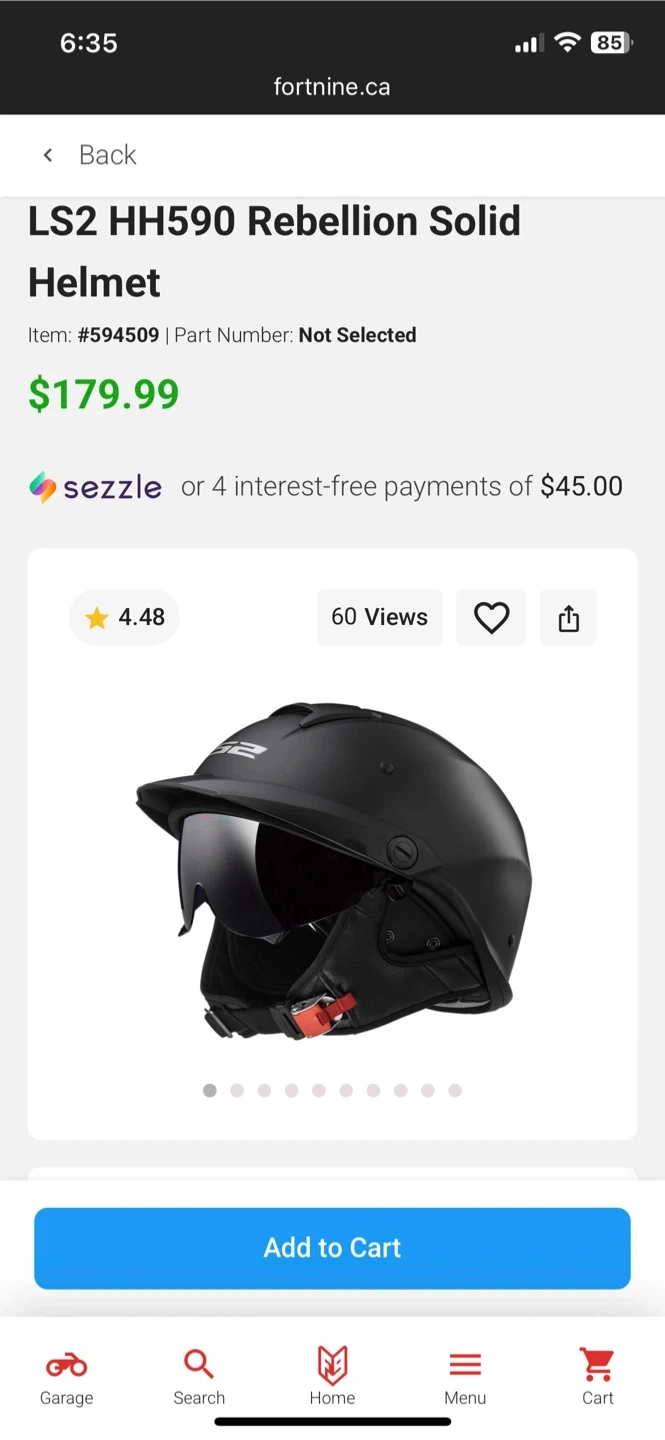Add helmet to wishlist with heart icon
The image size is (665, 1440).
click(x=491, y=617)
